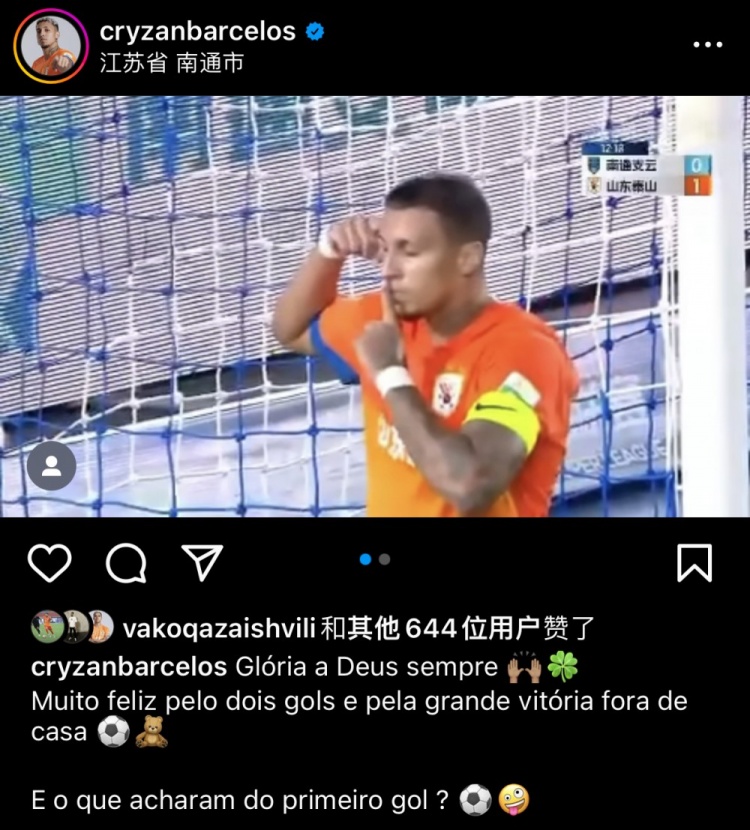Like this post with heart icon
The image size is (750, 830).
click(49, 563)
